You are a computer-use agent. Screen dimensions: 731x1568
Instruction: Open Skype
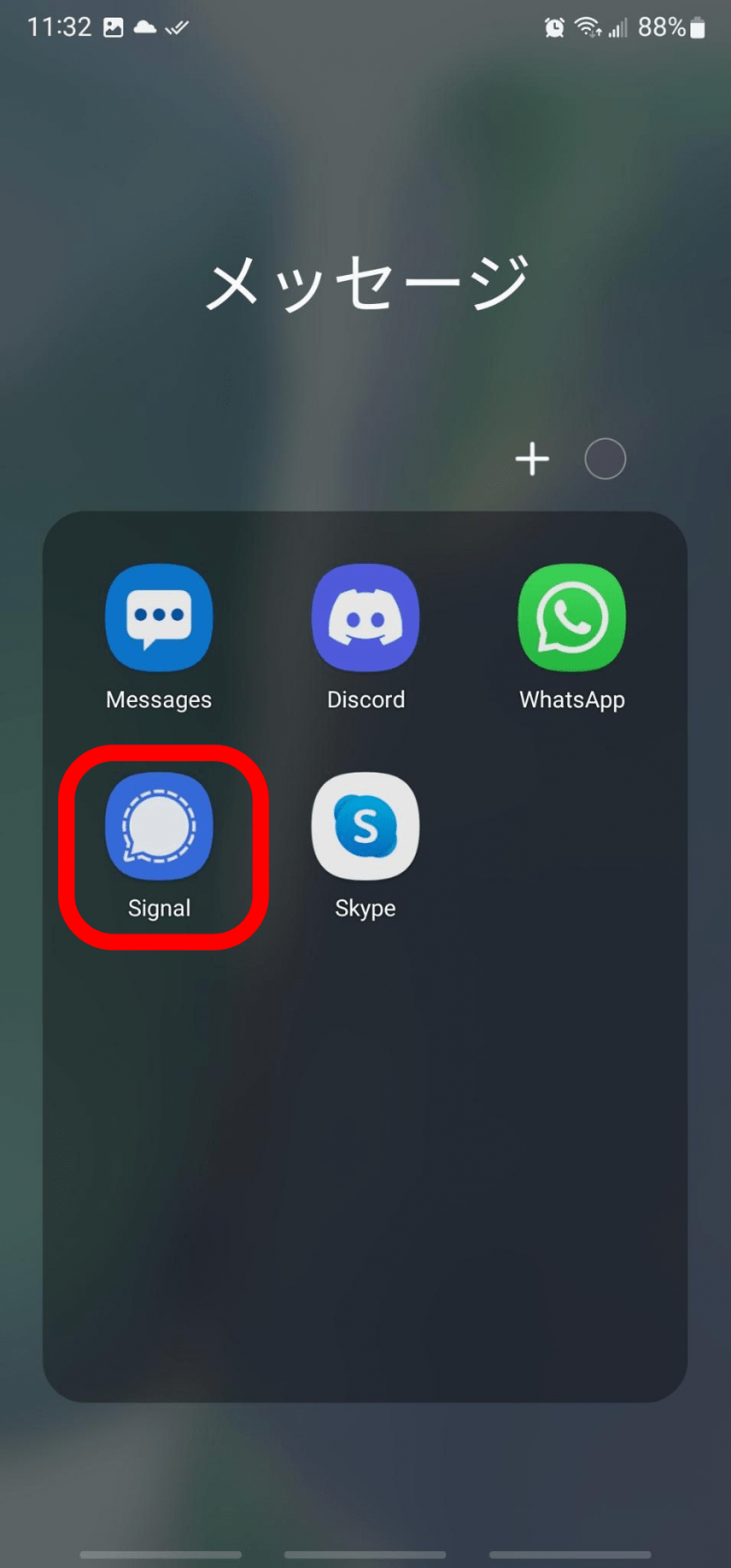click(365, 828)
